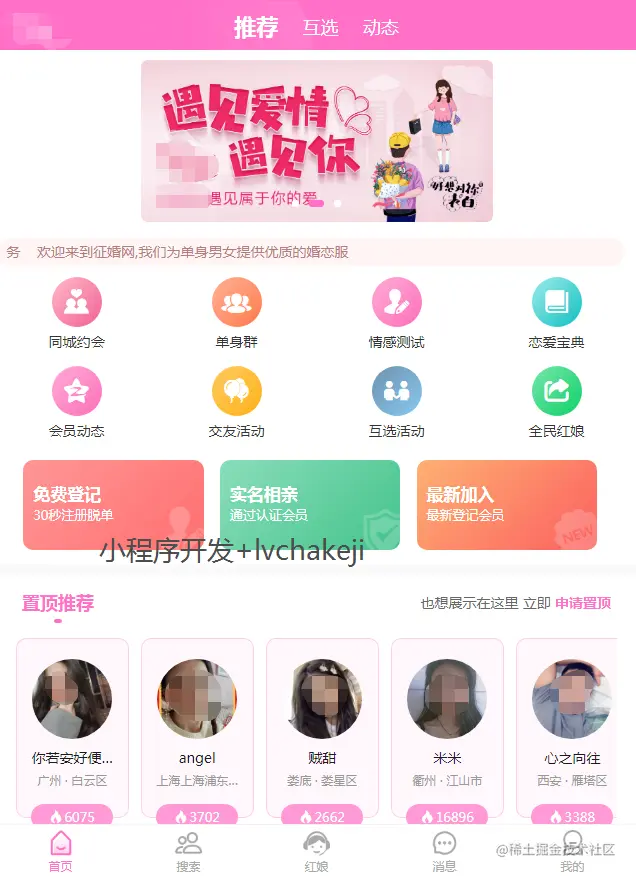This screenshot has height=878, width=636.
Task: Tap the 免费登记 card
Action: pos(113,504)
